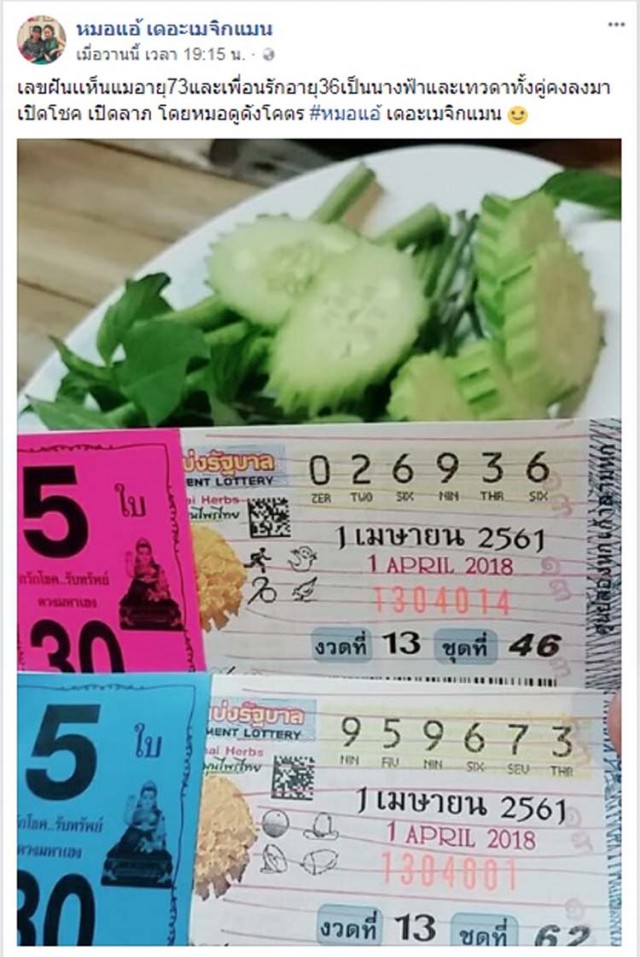Open the post's three-dot overflow menu
This screenshot has width=640, height=957.
[616, 25]
